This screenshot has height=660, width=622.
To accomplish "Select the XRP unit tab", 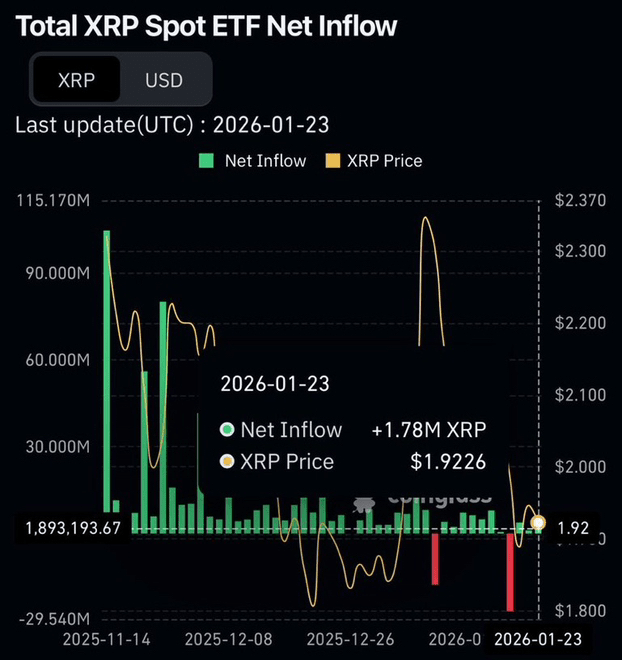I will click(76, 80).
